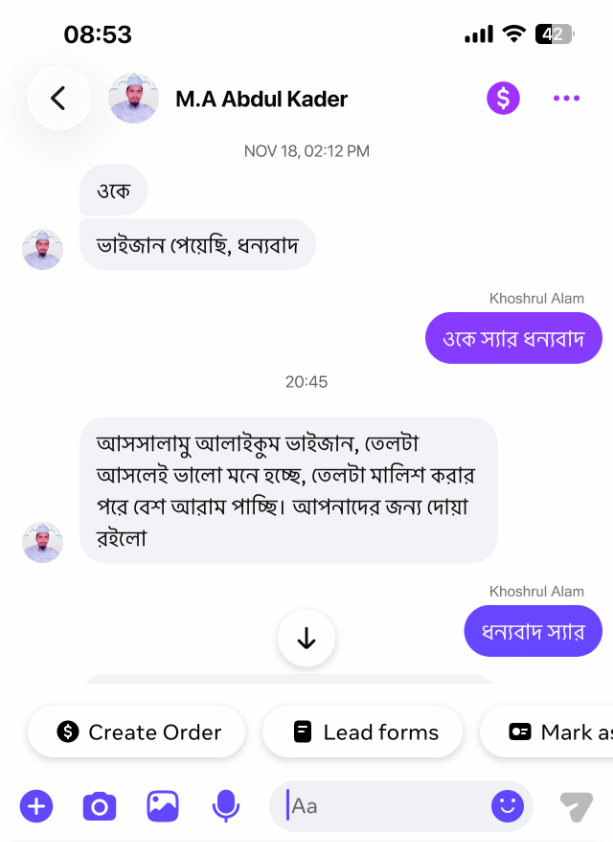This screenshot has height=842, width=613.
Task: Open the three-dot overflow menu
Action: click(566, 98)
